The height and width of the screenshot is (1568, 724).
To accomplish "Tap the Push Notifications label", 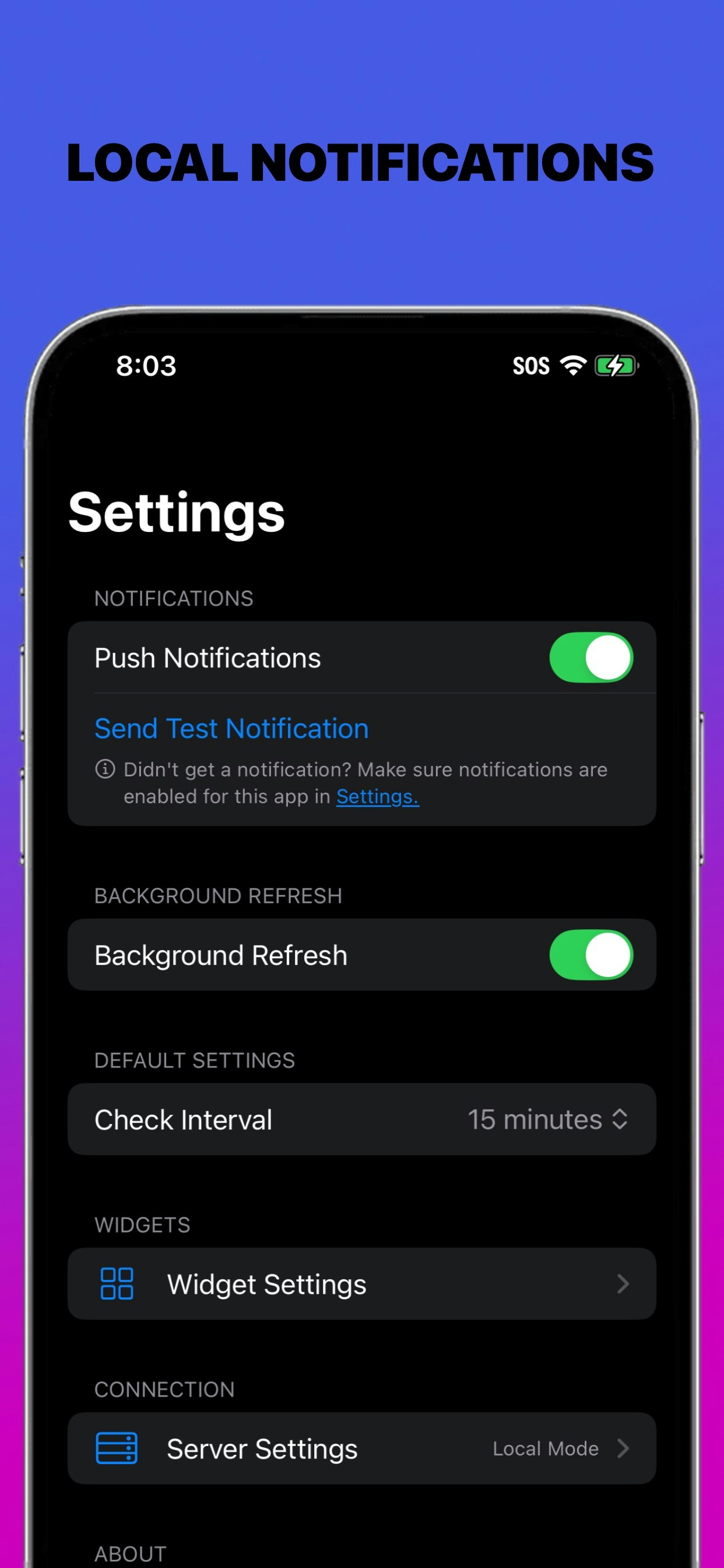I will click(208, 657).
